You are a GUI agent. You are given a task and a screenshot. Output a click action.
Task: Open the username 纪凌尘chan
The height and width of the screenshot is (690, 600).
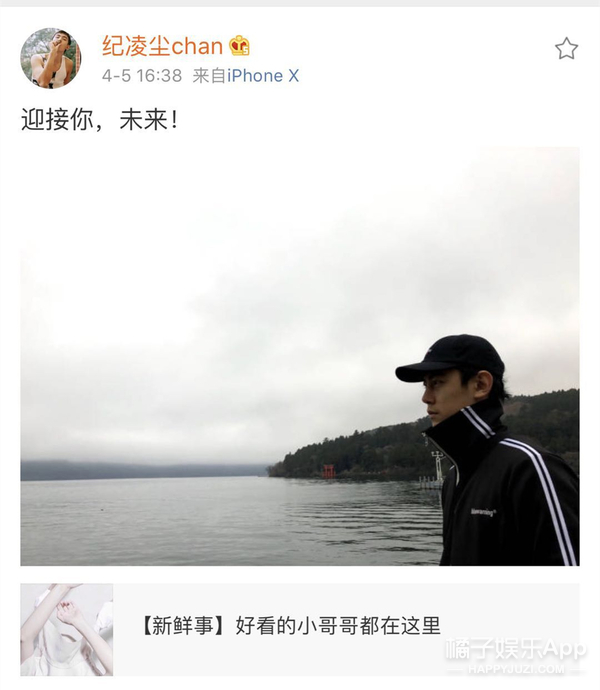[x=162, y=45]
